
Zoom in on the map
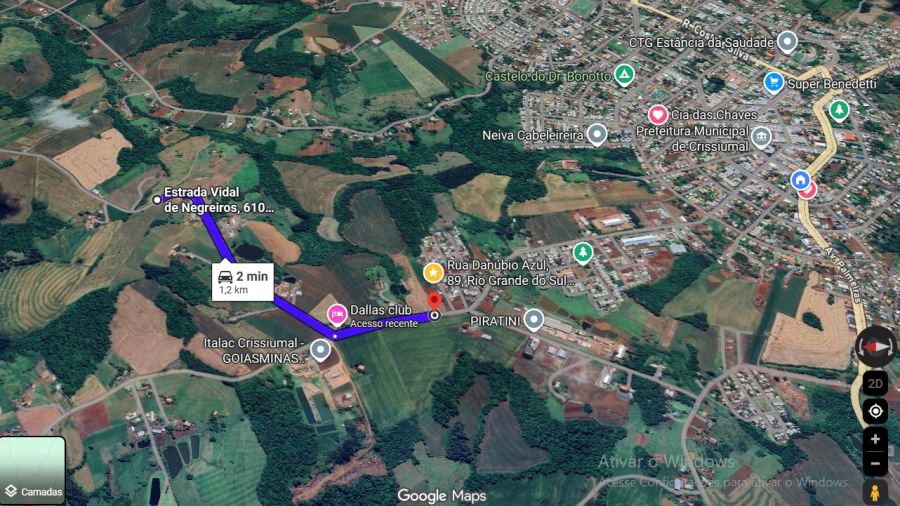tap(876, 439)
